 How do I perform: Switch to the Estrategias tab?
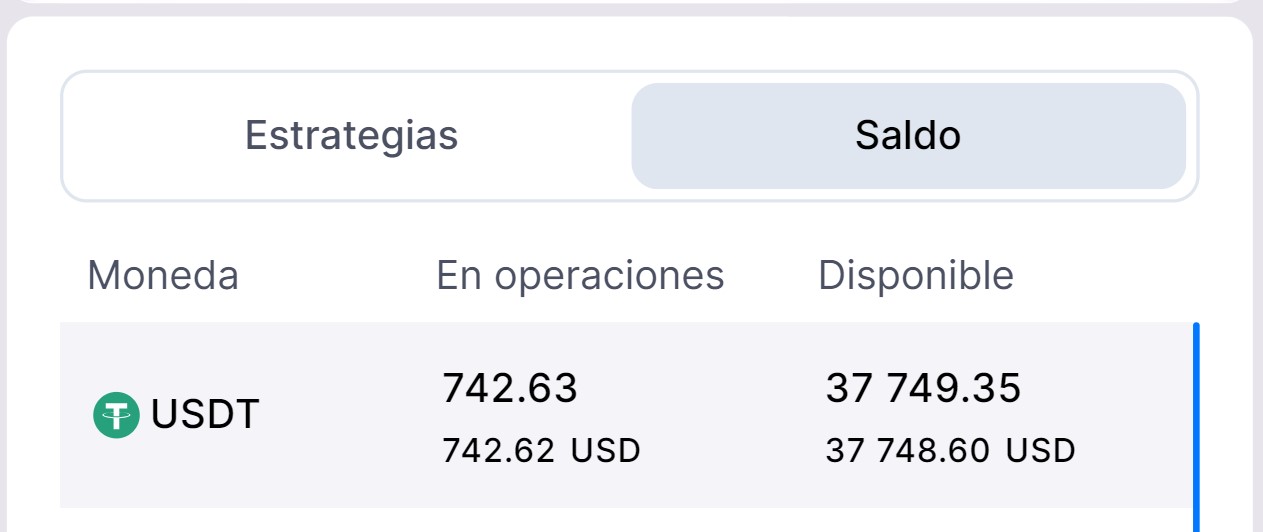(351, 136)
